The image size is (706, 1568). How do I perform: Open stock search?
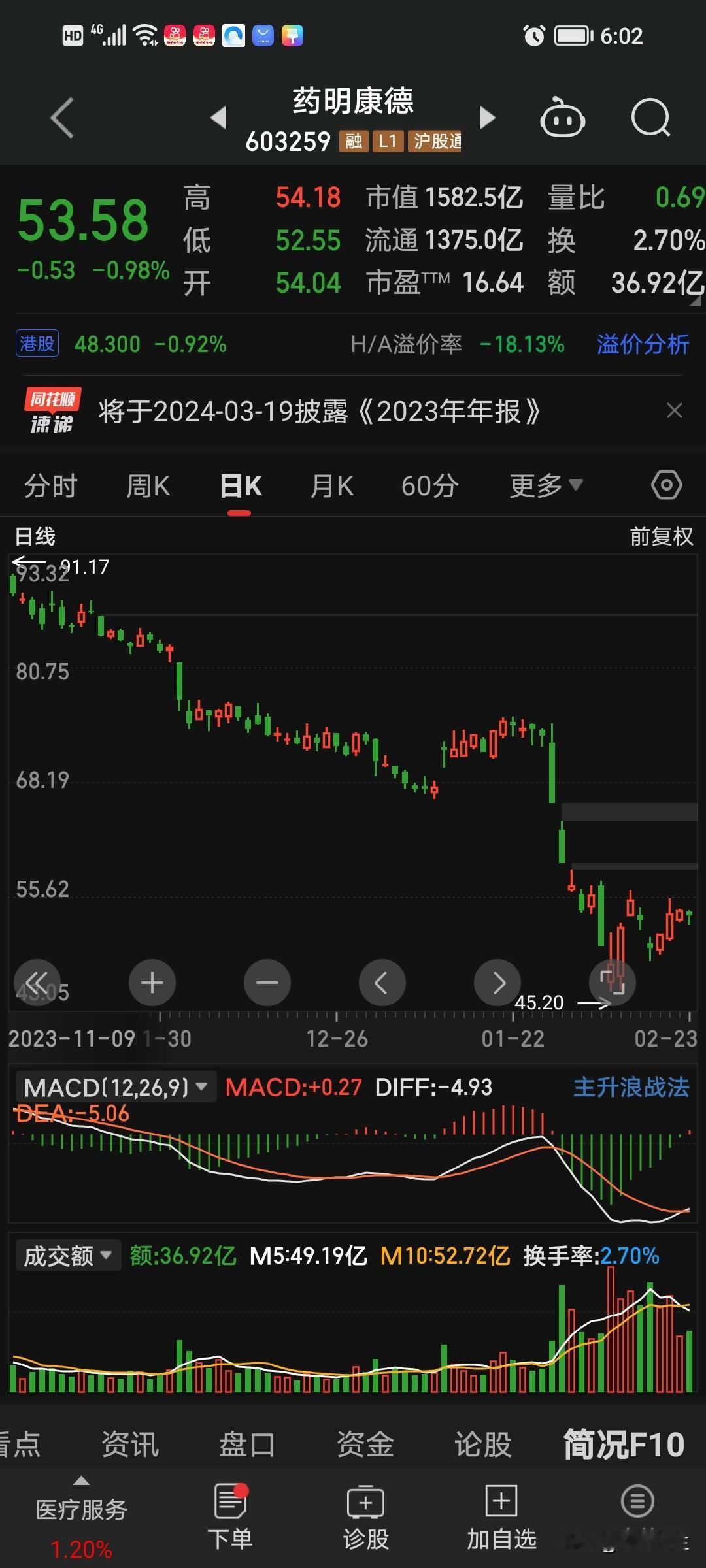pos(651,118)
